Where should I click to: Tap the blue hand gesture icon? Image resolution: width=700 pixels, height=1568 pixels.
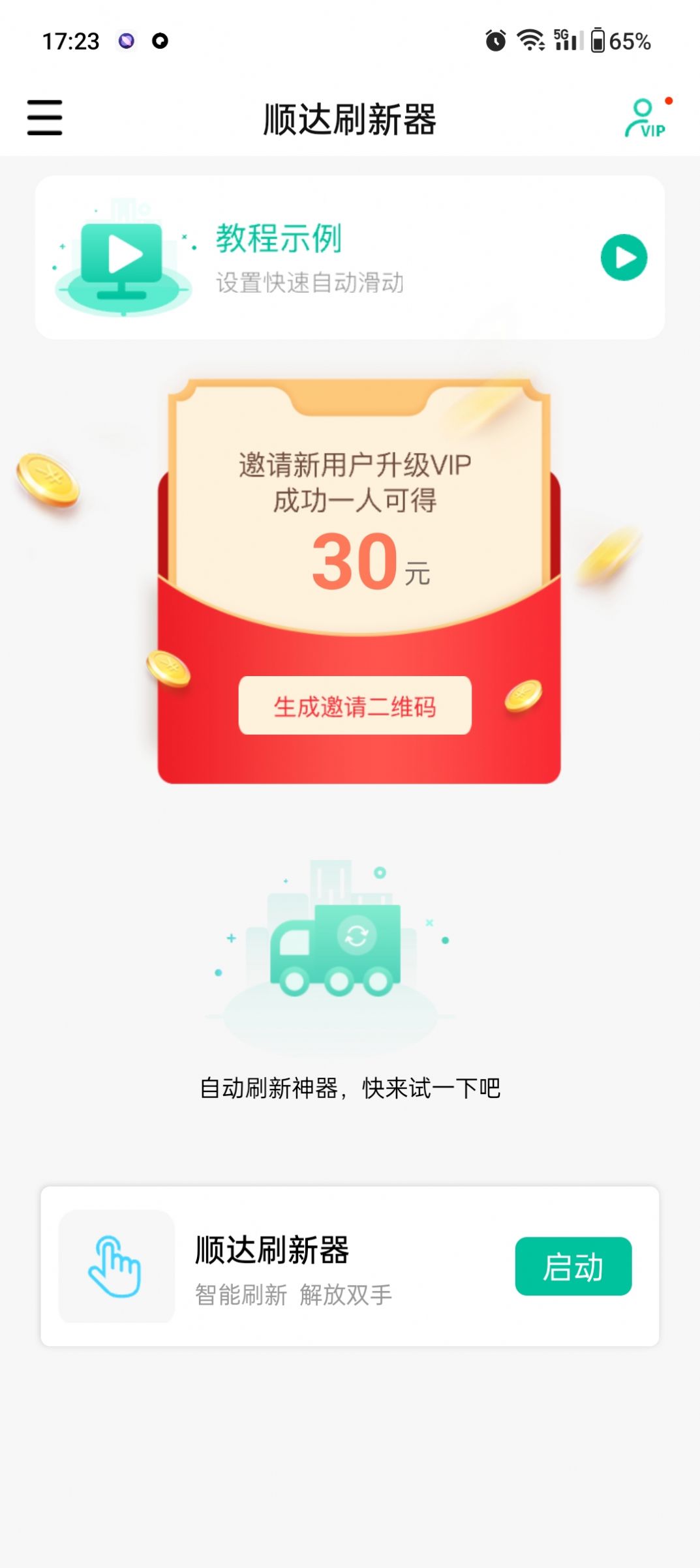coord(115,1265)
